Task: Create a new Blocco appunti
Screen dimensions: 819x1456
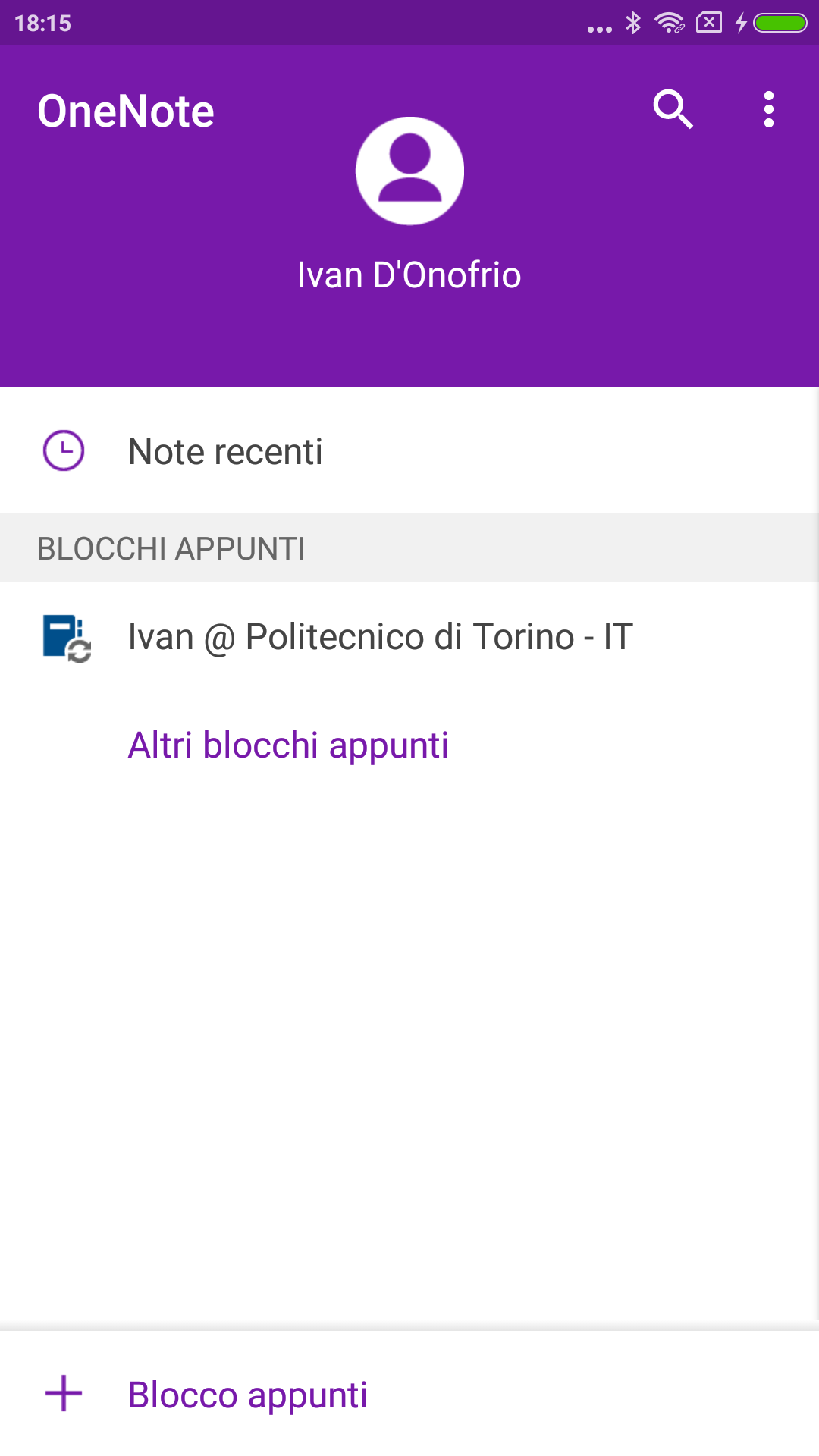Action: [409, 1394]
